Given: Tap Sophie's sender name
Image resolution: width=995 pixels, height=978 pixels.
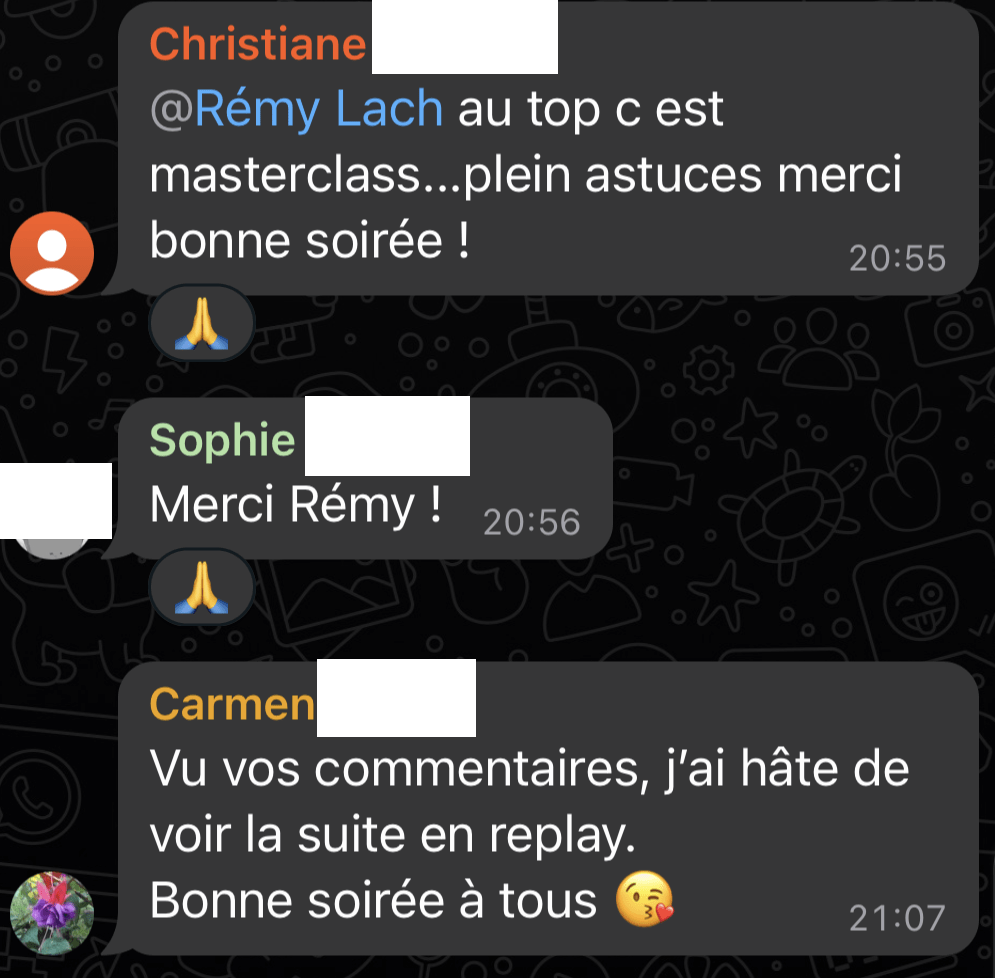Looking at the screenshot, I should tap(222, 440).
